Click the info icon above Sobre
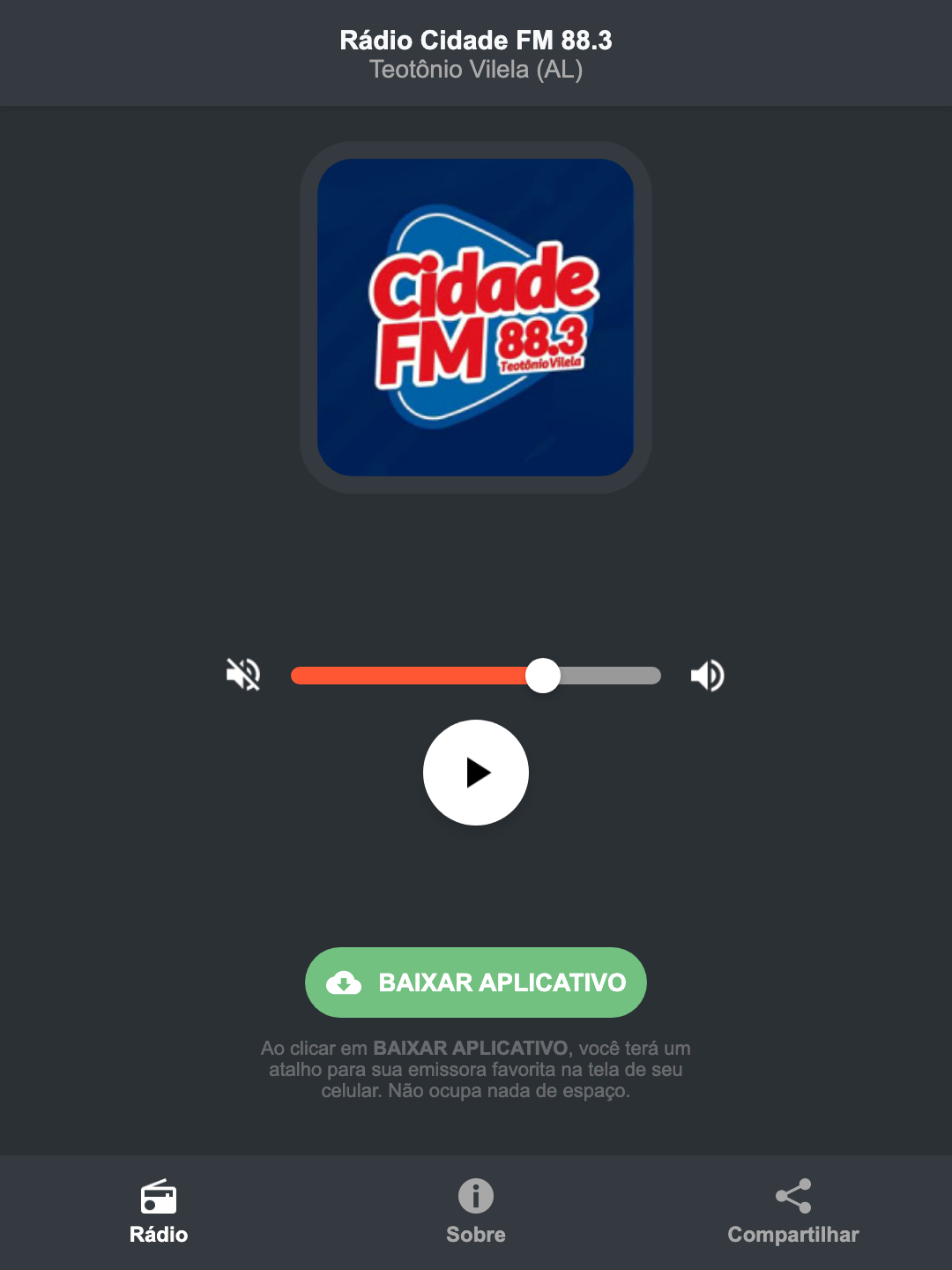This screenshot has width=952, height=1270. (475, 1198)
